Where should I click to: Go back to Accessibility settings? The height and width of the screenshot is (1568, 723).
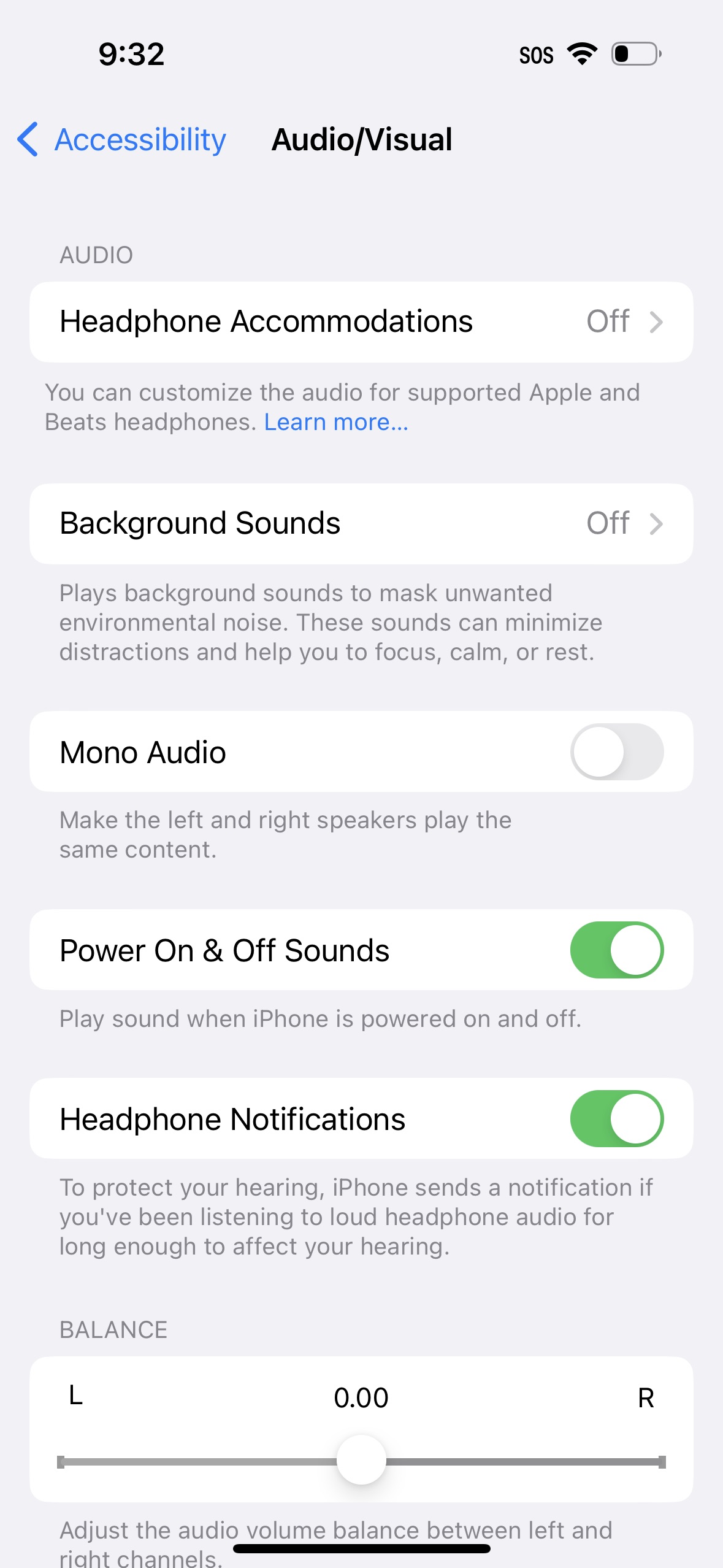[123, 140]
